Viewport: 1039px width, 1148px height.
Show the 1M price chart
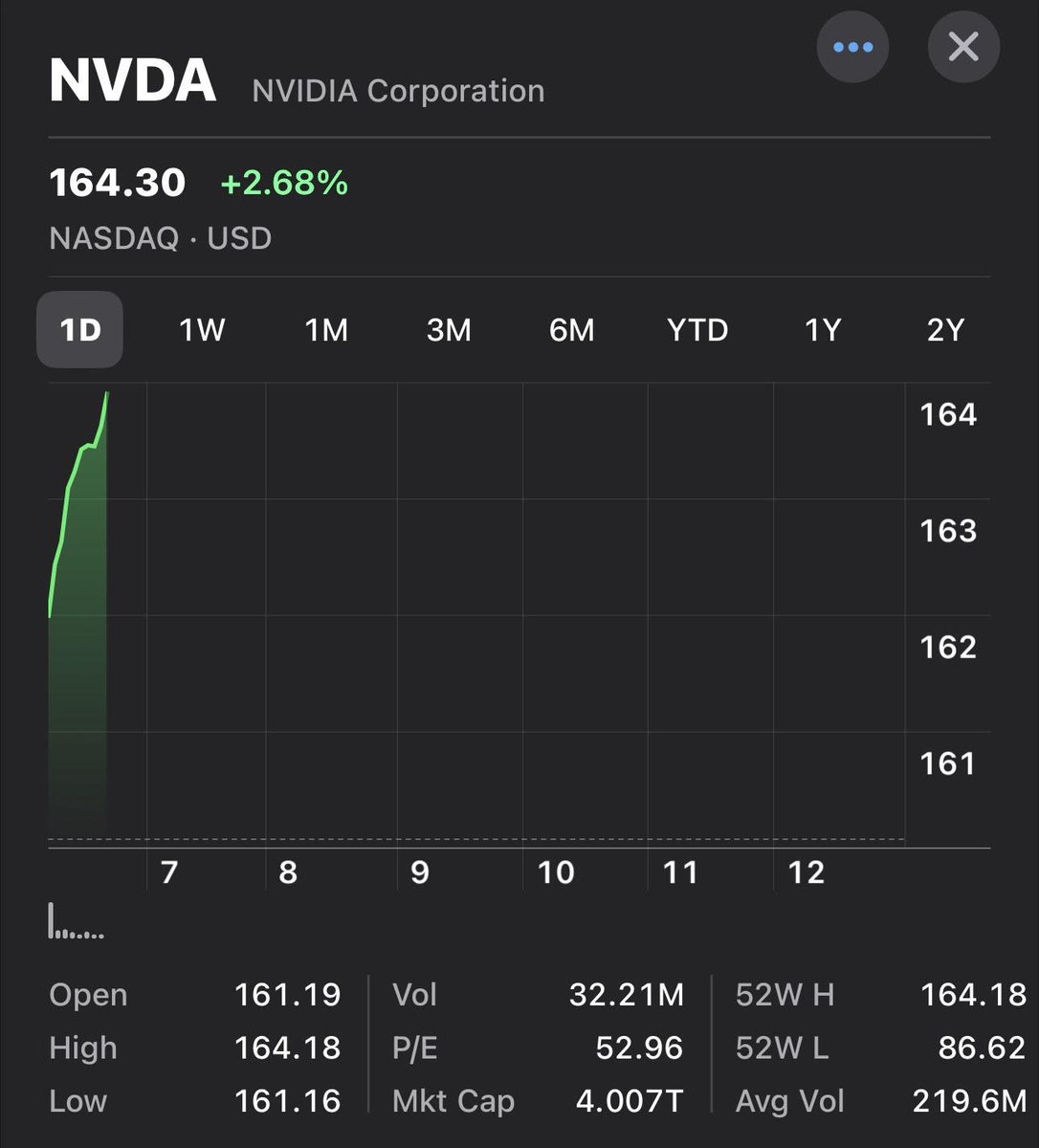click(326, 330)
